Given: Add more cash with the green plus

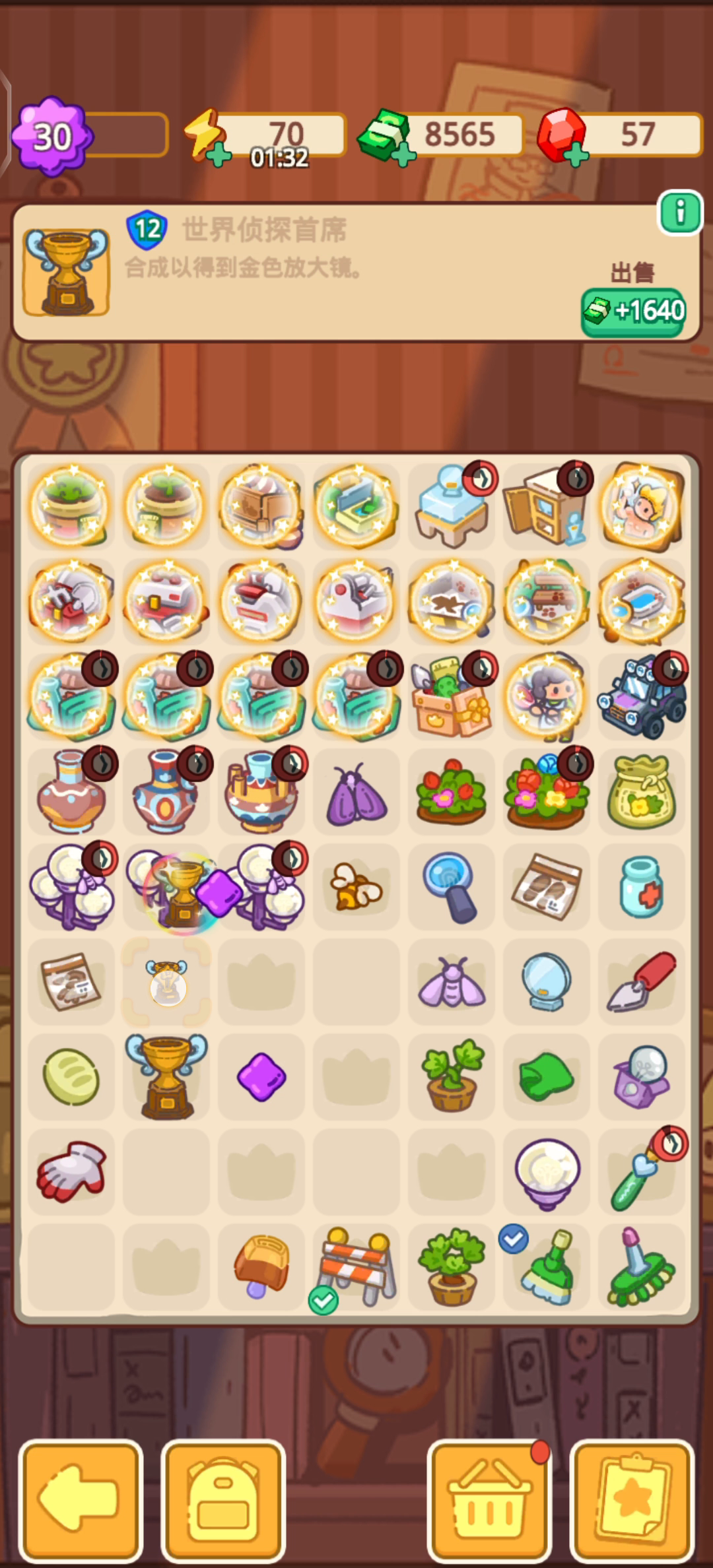Looking at the screenshot, I should (x=403, y=155).
